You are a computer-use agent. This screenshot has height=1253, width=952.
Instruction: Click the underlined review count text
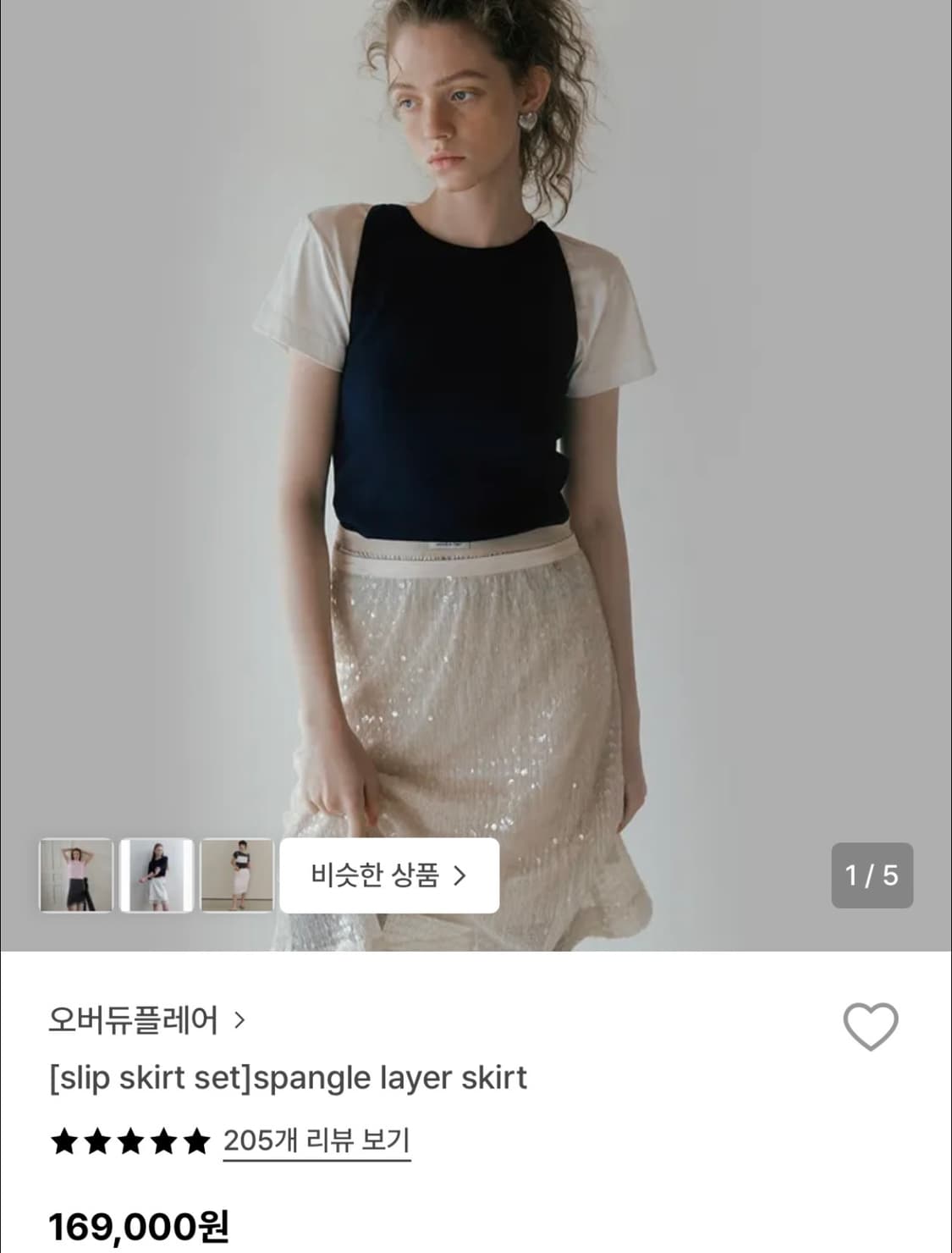point(315,1140)
